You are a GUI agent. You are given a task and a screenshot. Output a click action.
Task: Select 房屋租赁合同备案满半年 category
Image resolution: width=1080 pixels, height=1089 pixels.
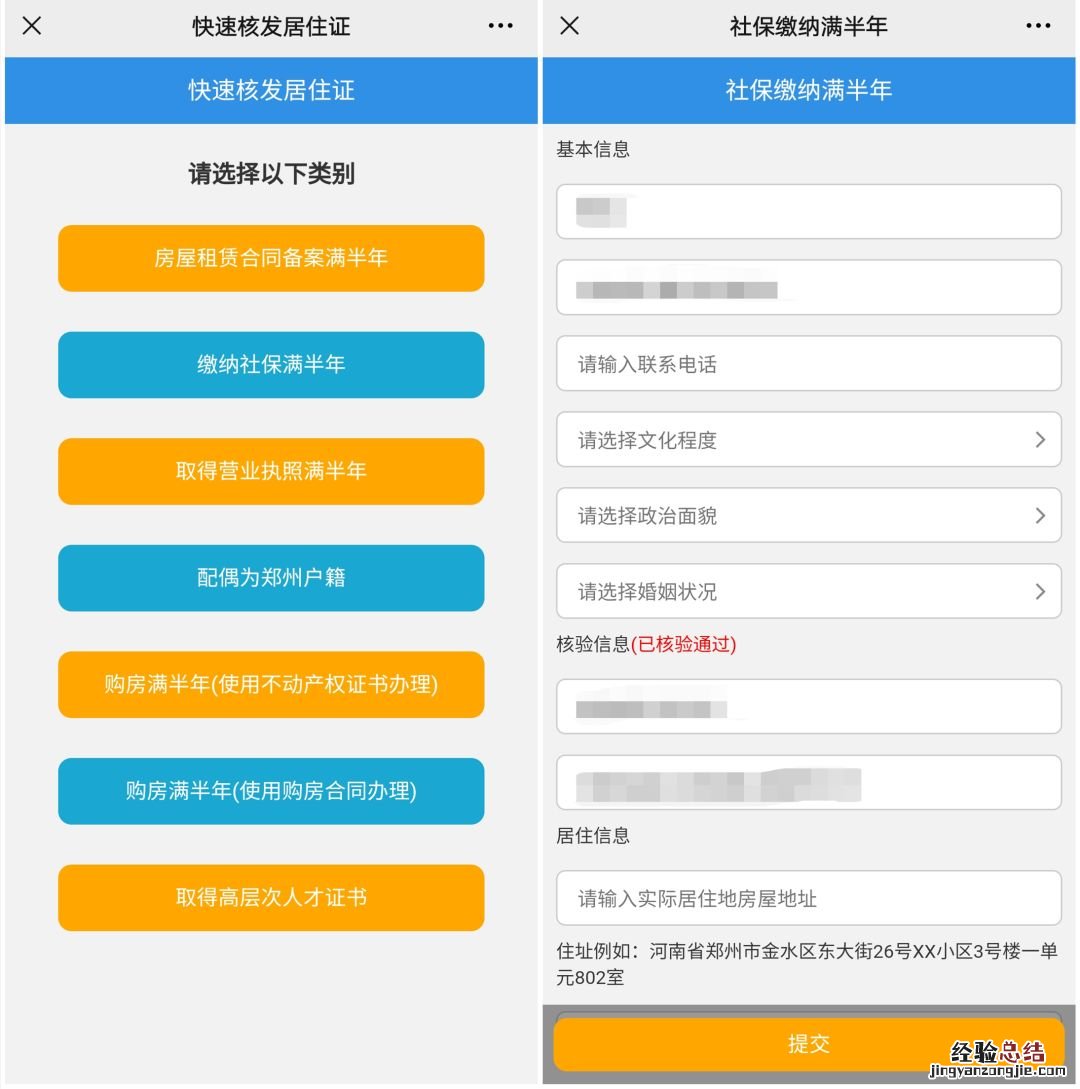271,258
